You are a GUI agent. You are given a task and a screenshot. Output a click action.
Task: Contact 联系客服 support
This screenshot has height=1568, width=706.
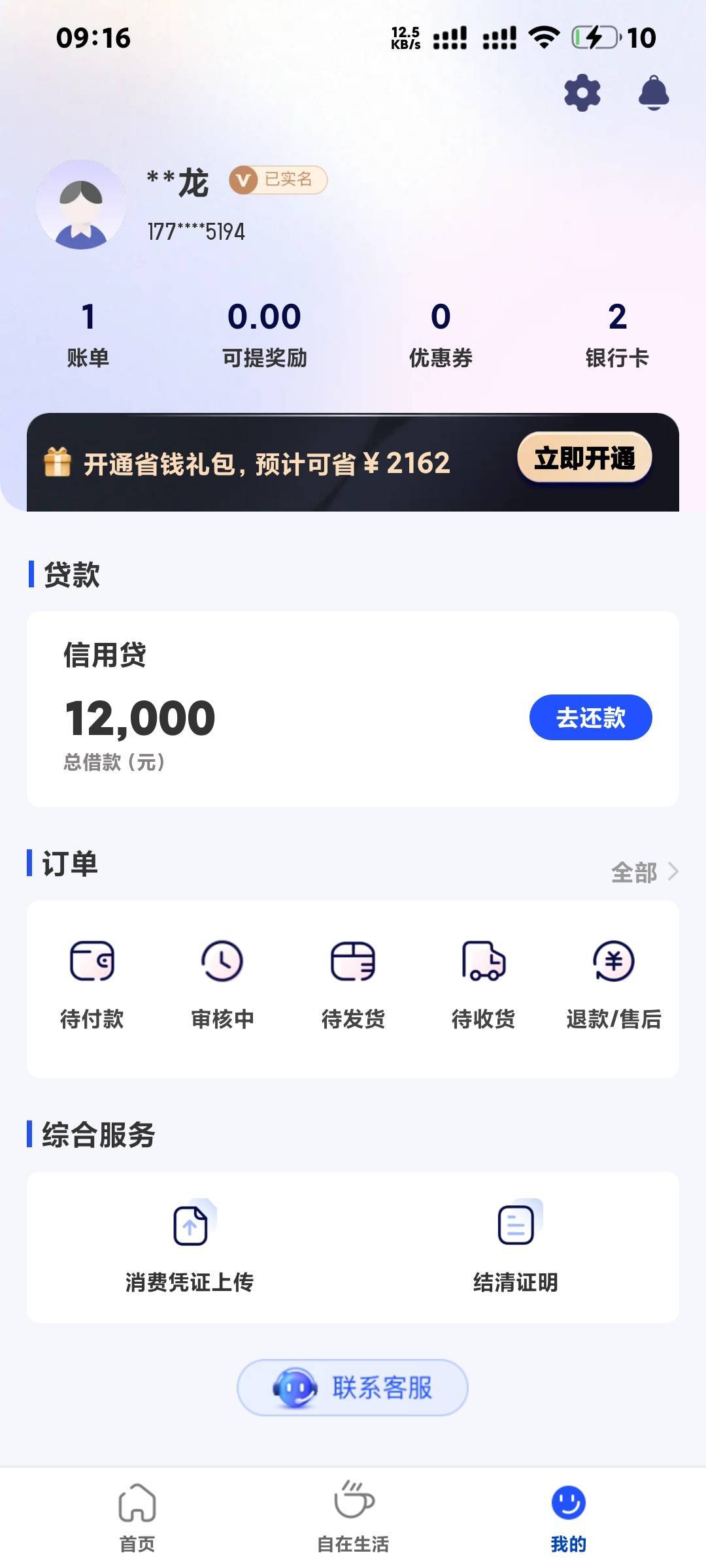[x=352, y=1388]
